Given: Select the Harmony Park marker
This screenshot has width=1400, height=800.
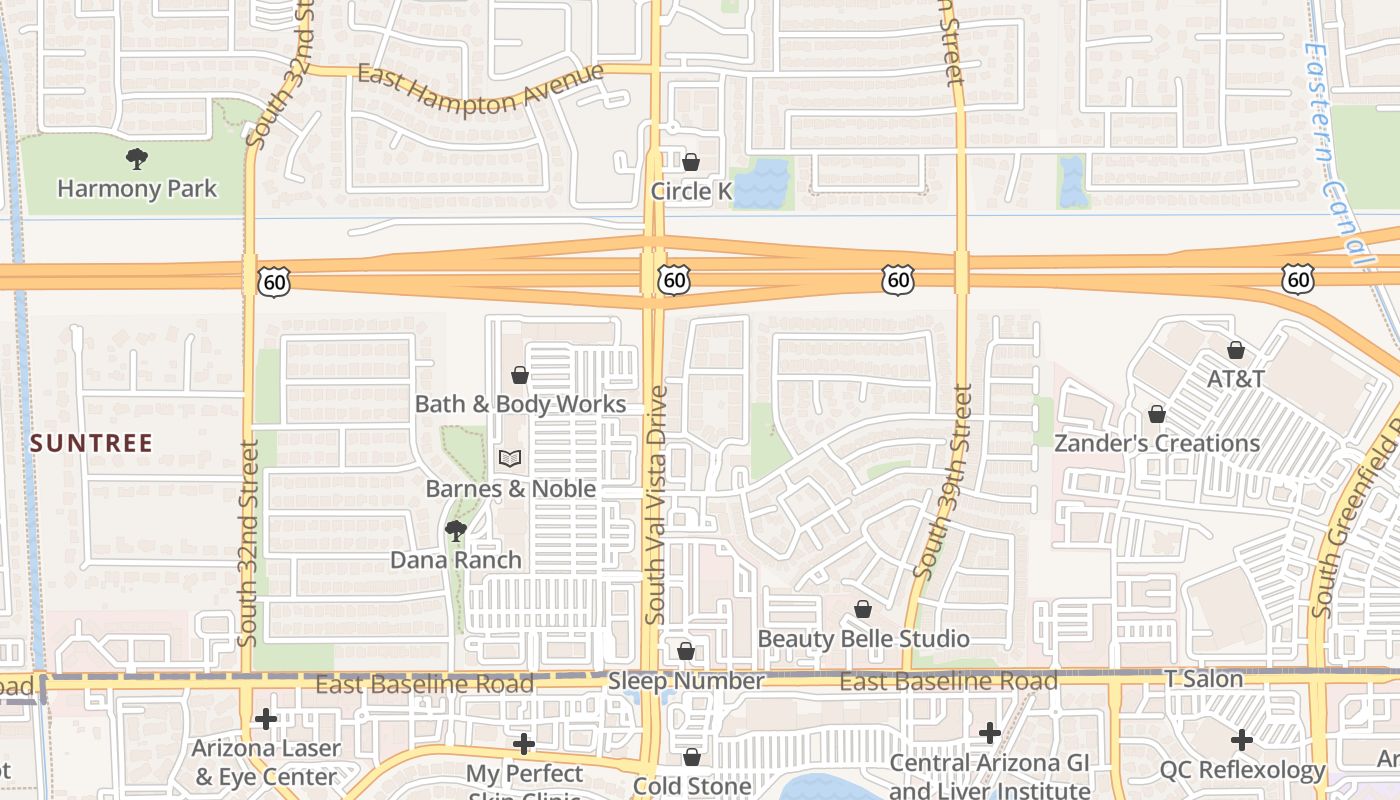Looking at the screenshot, I should [x=137, y=158].
